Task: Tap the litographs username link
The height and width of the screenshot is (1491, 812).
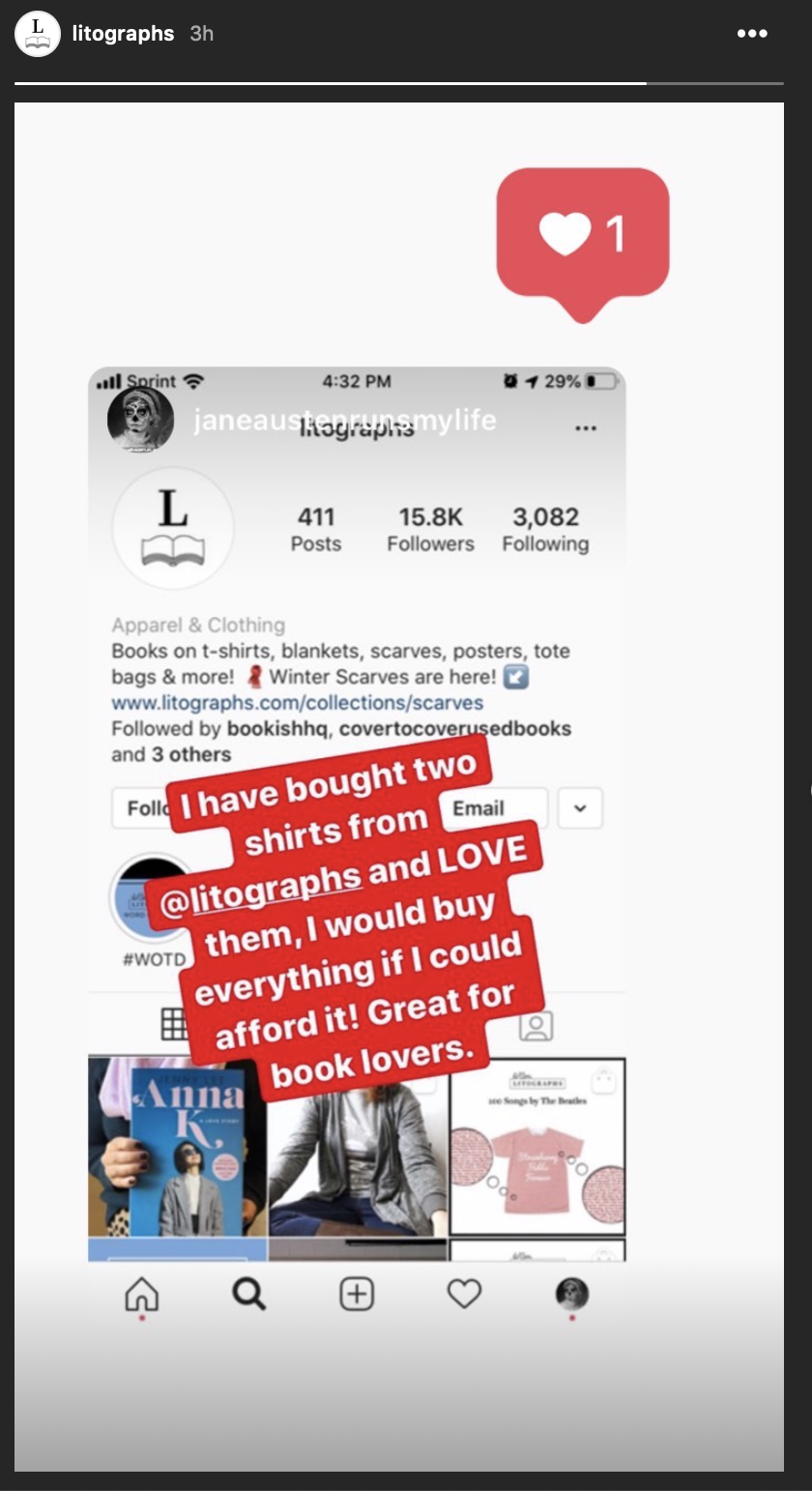Action: [123, 34]
